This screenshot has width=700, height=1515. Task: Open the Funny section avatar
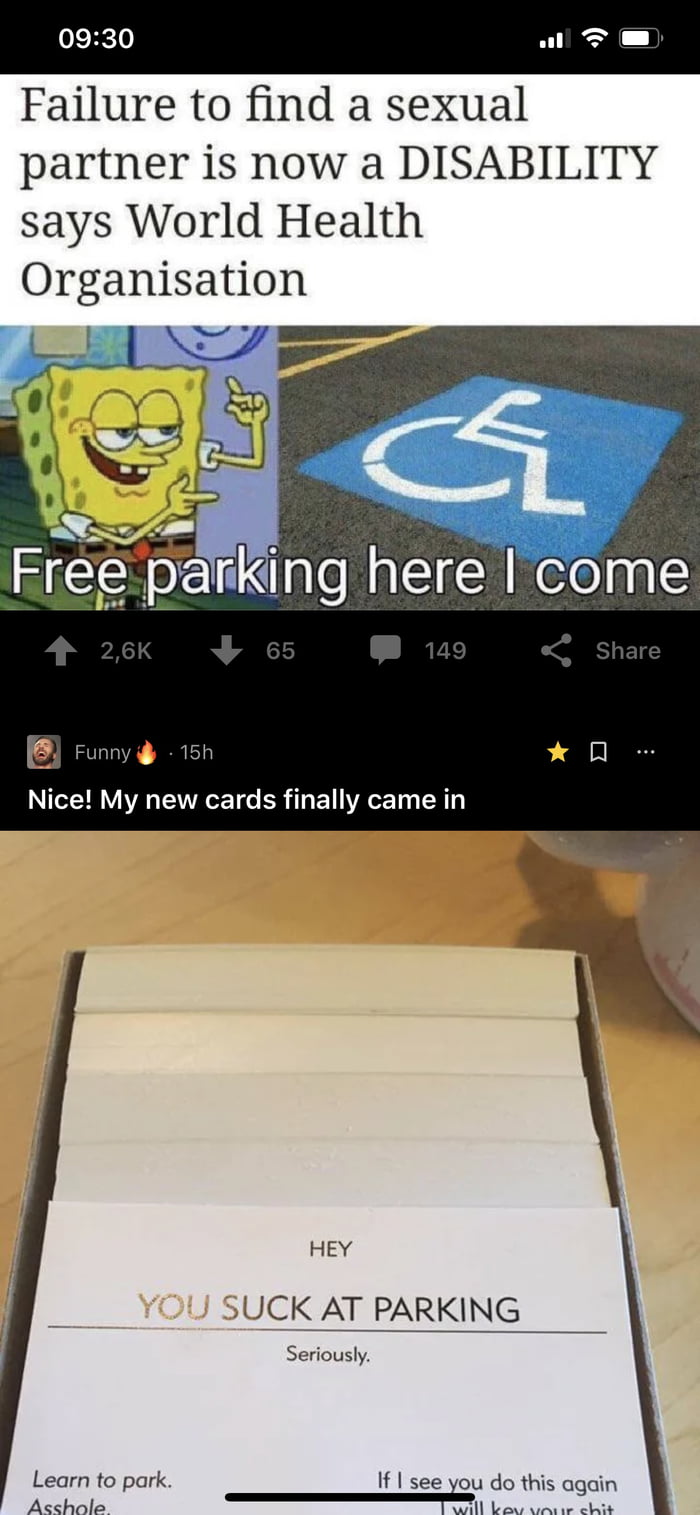point(43,752)
